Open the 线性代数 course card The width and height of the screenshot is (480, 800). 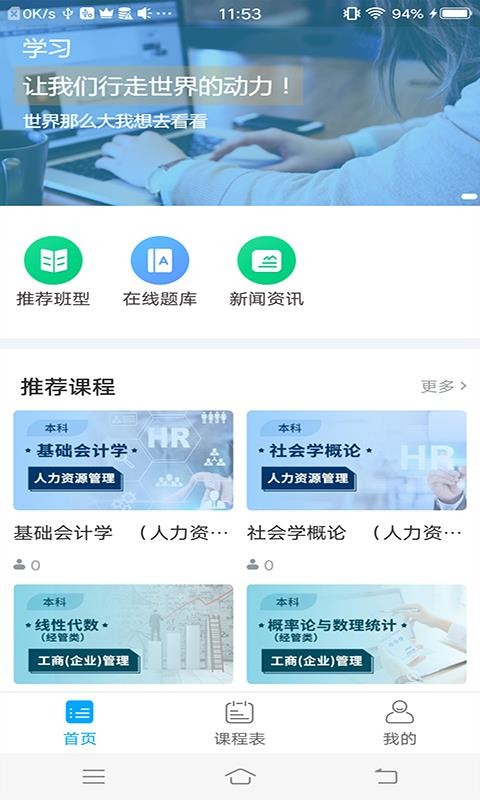click(x=123, y=634)
